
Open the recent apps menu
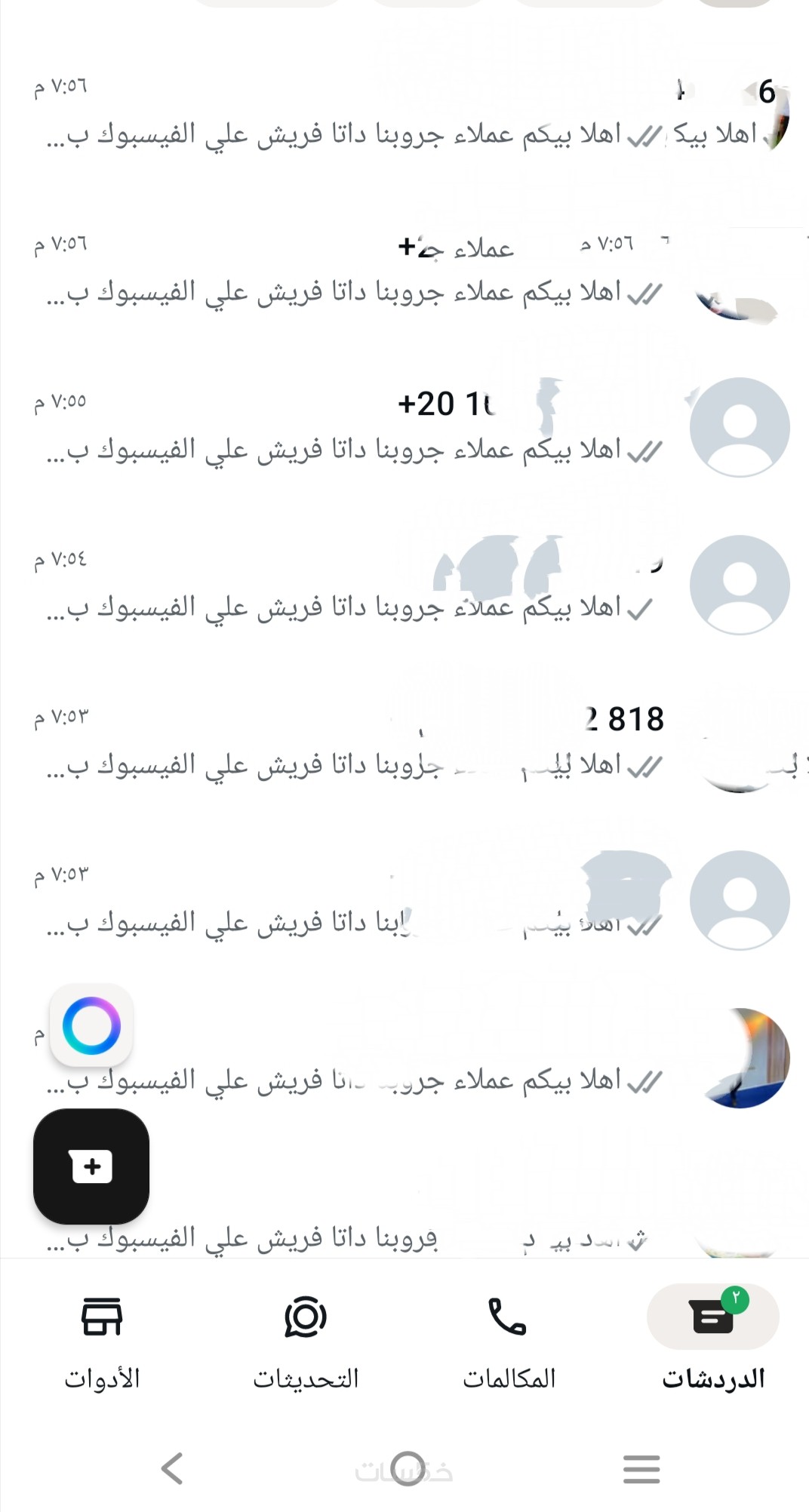point(641,1468)
